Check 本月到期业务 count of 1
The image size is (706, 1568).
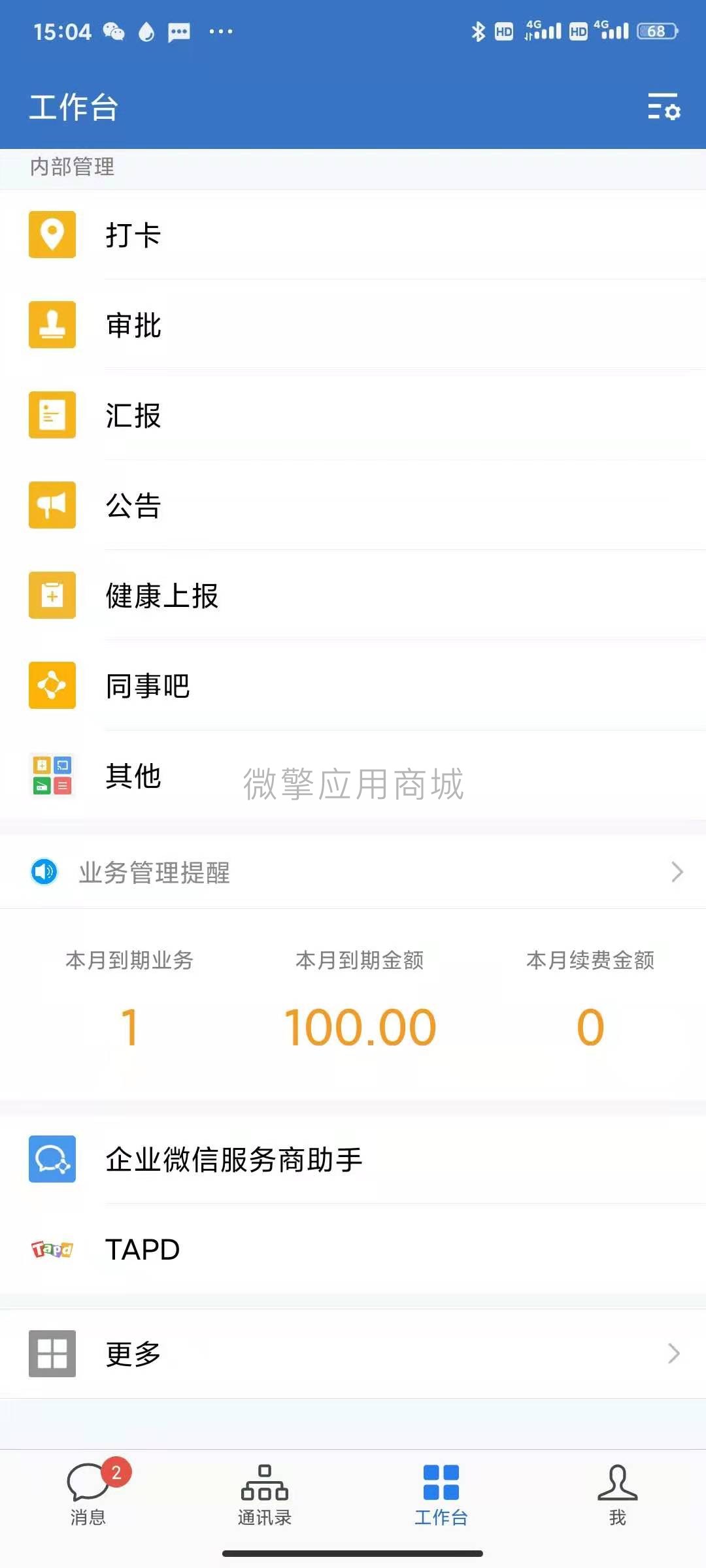(130, 1027)
